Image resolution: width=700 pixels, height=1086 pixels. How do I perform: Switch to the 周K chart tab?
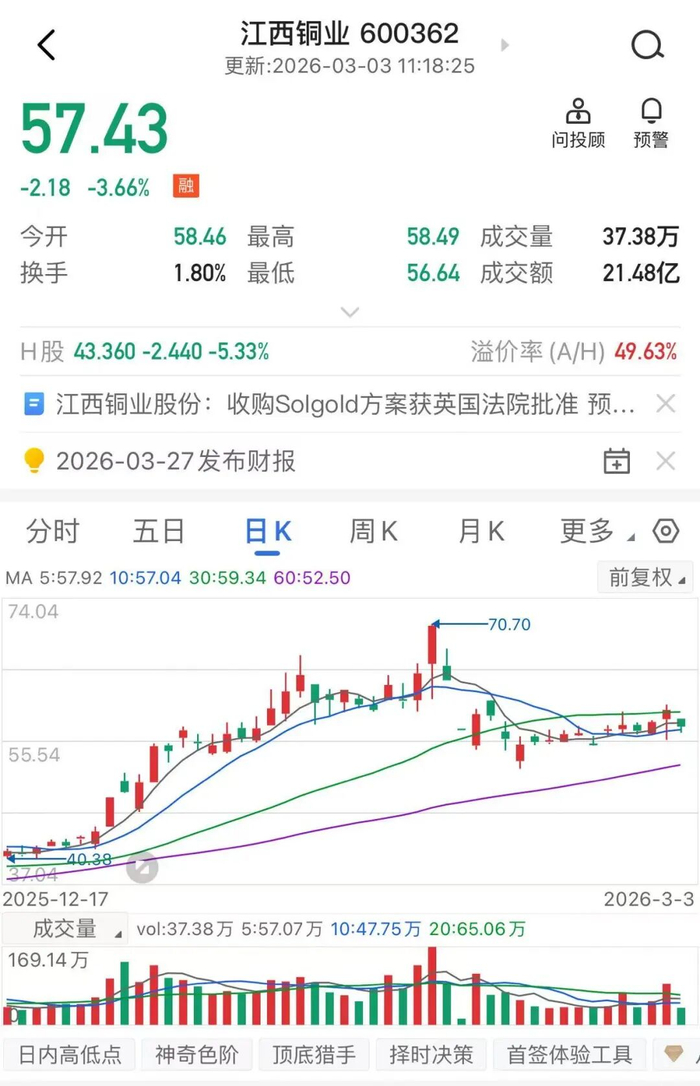pyautogui.click(x=373, y=531)
